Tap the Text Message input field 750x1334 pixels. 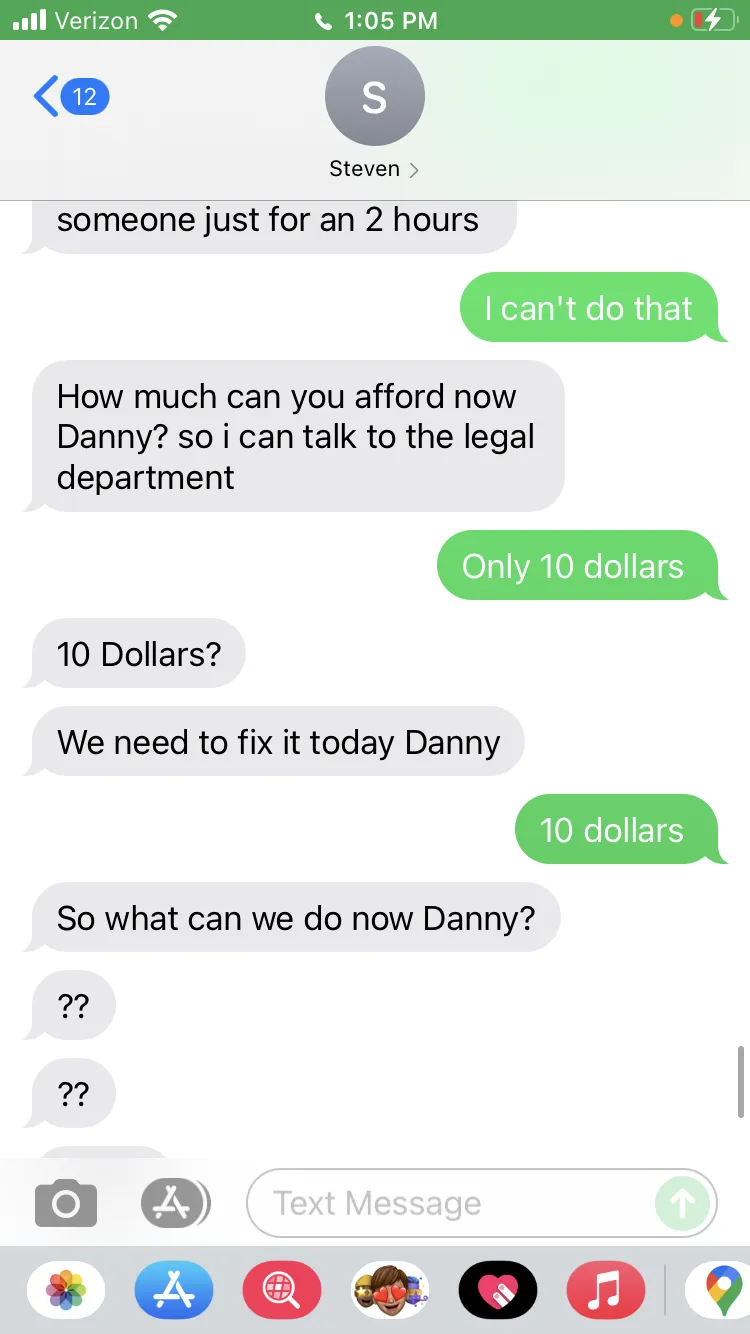tap(450, 1203)
